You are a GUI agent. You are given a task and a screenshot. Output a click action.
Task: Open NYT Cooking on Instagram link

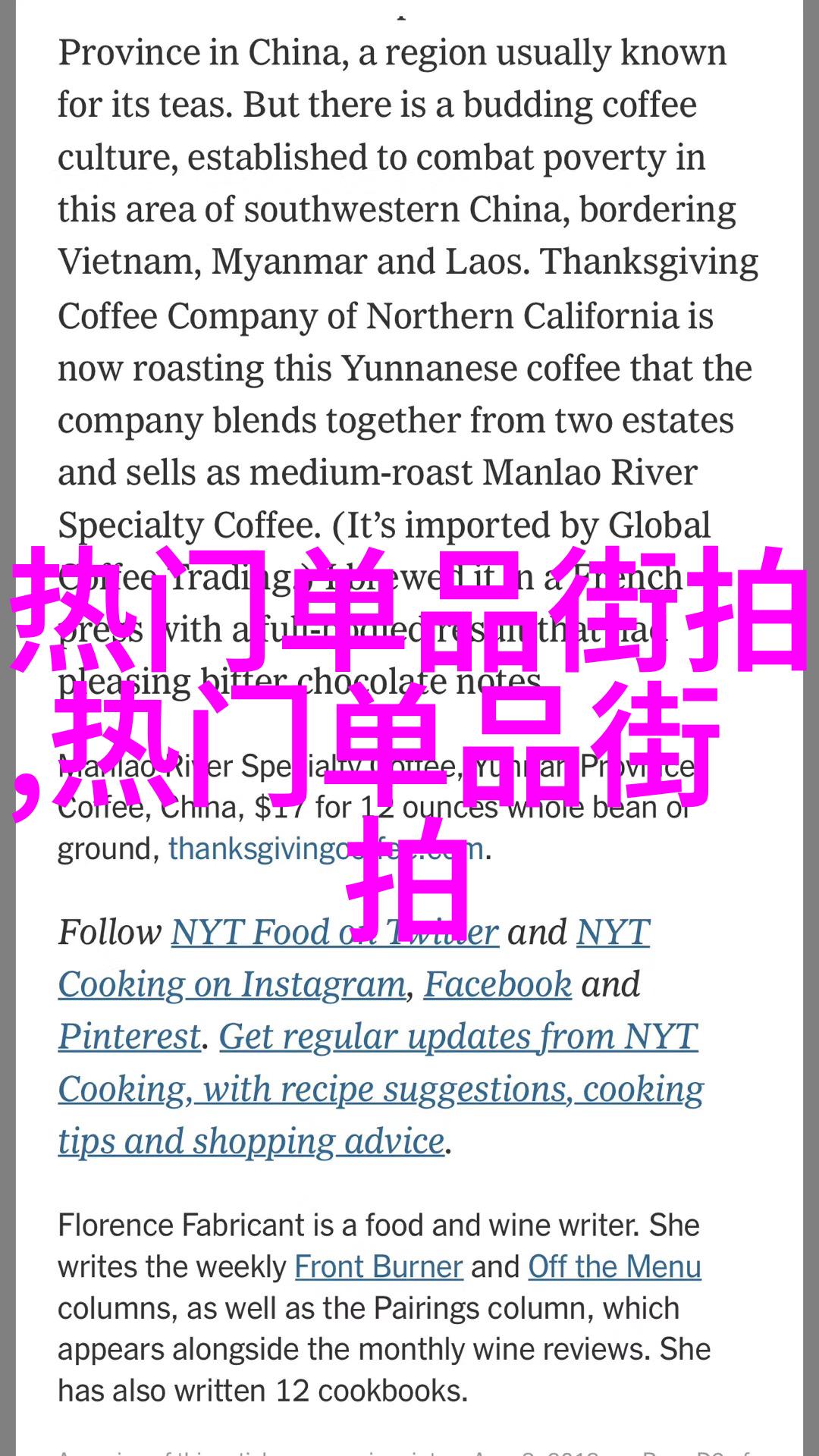232,985
